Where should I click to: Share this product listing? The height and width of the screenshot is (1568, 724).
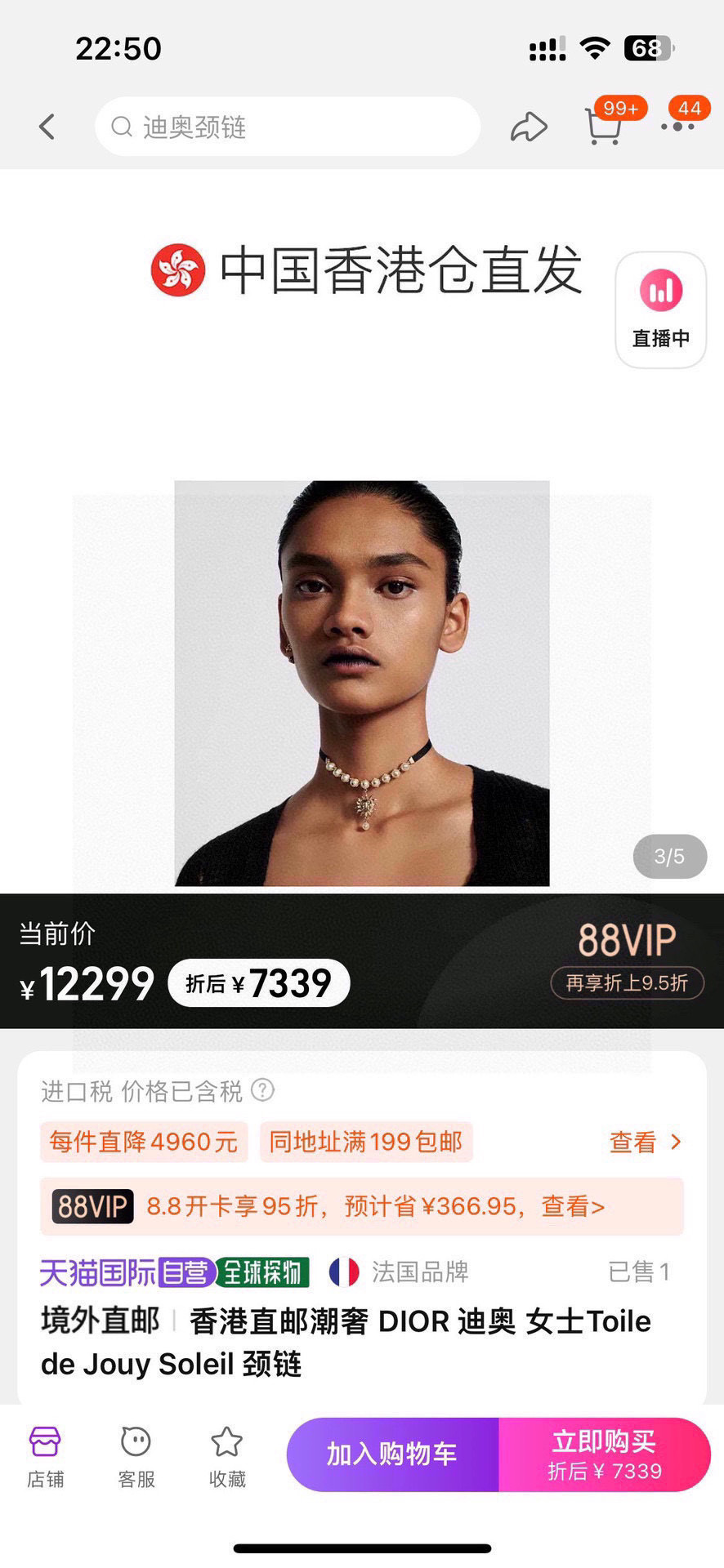(x=529, y=127)
